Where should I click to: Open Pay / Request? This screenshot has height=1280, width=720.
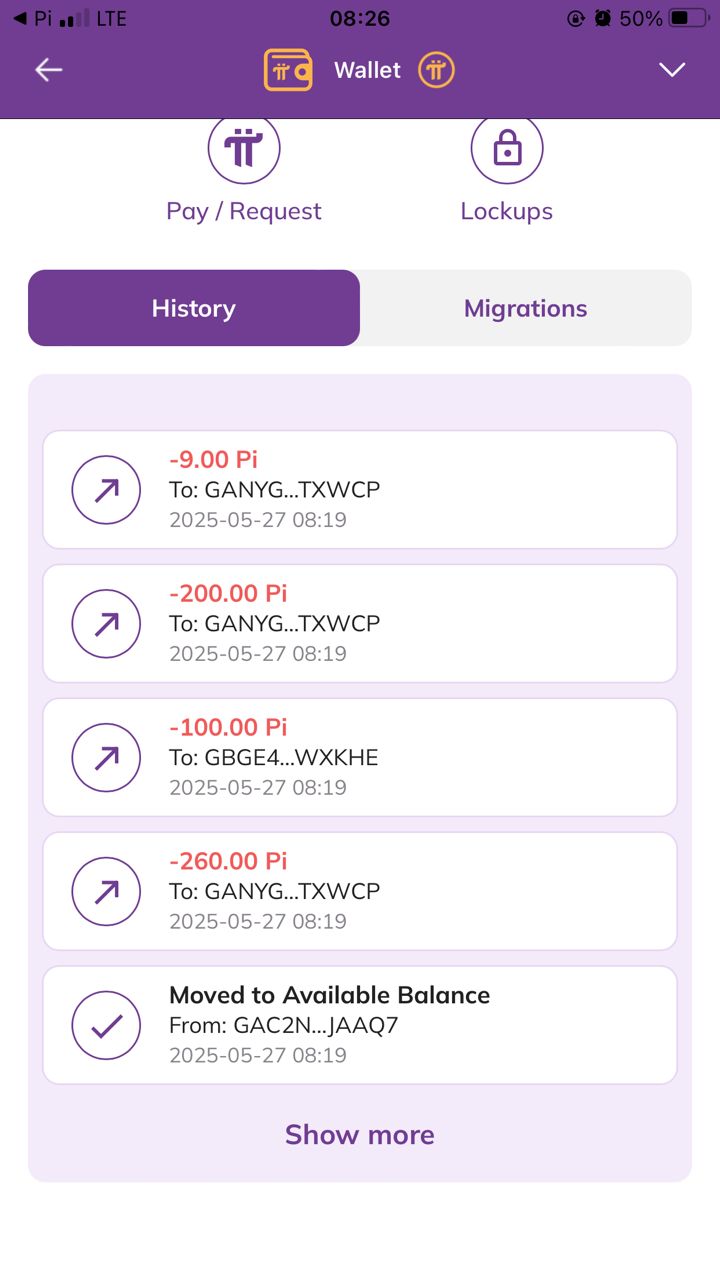pos(244,170)
